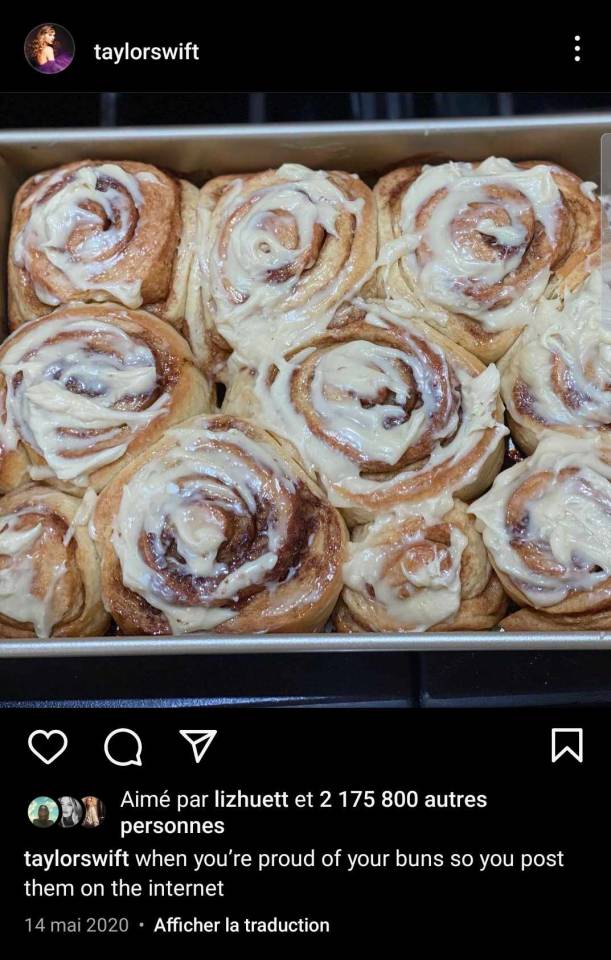Open the comments on this post
This screenshot has height=960, width=611.
[x=123, y=746]
